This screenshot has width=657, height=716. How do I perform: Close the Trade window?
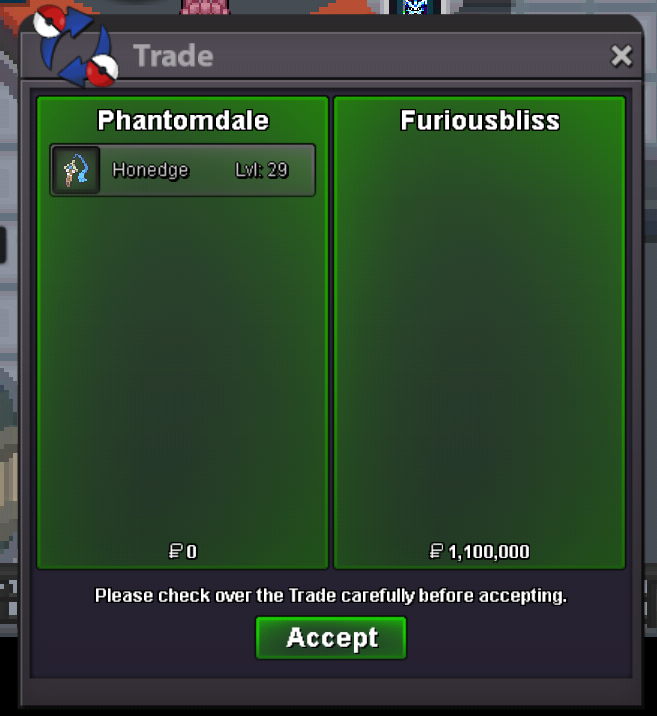click(x=621, y=56)
